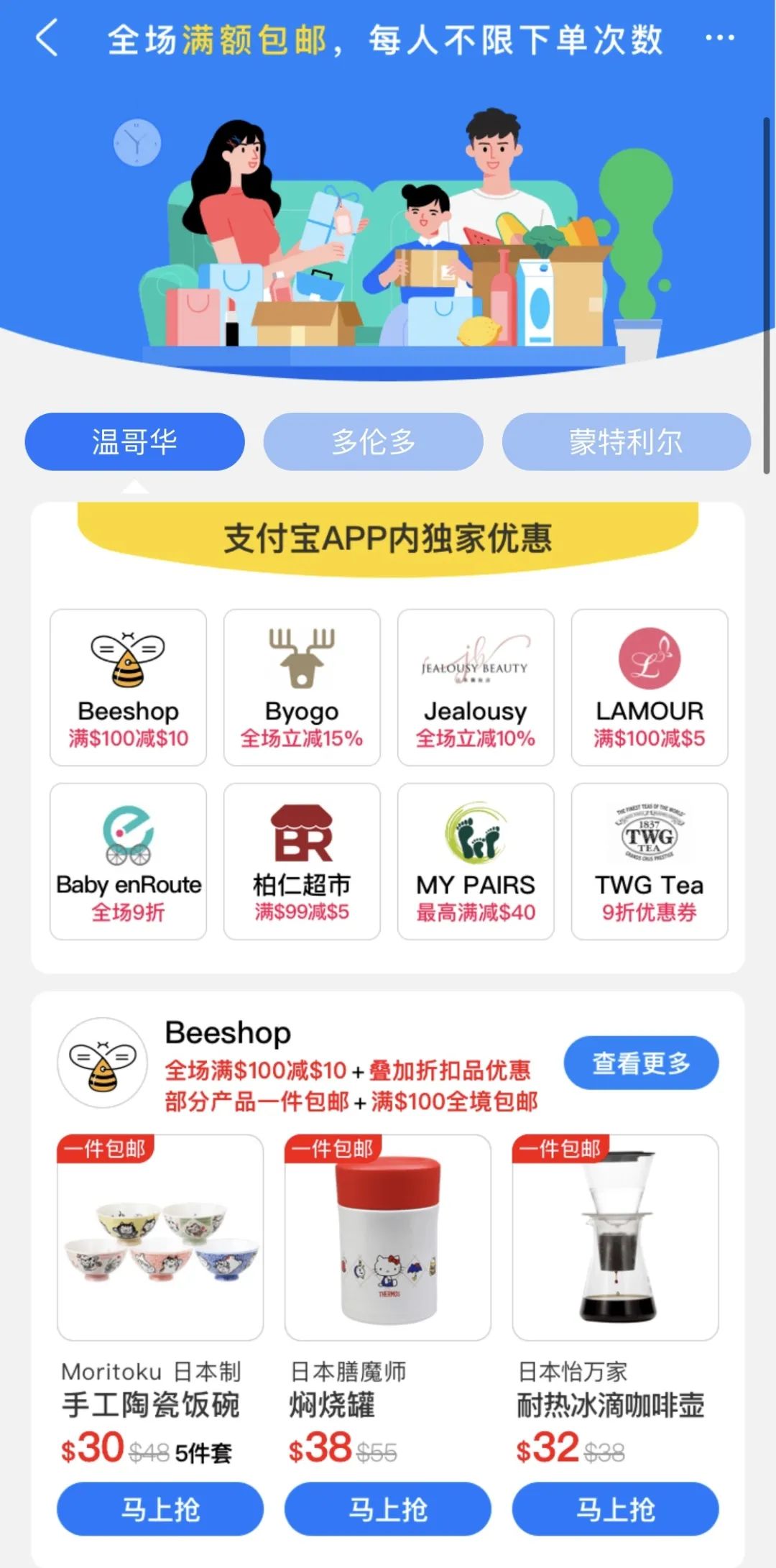Tap 马上抢 under the ceramic bowls
Screen dimensions: 776x1568
[x=160, y=1509]
